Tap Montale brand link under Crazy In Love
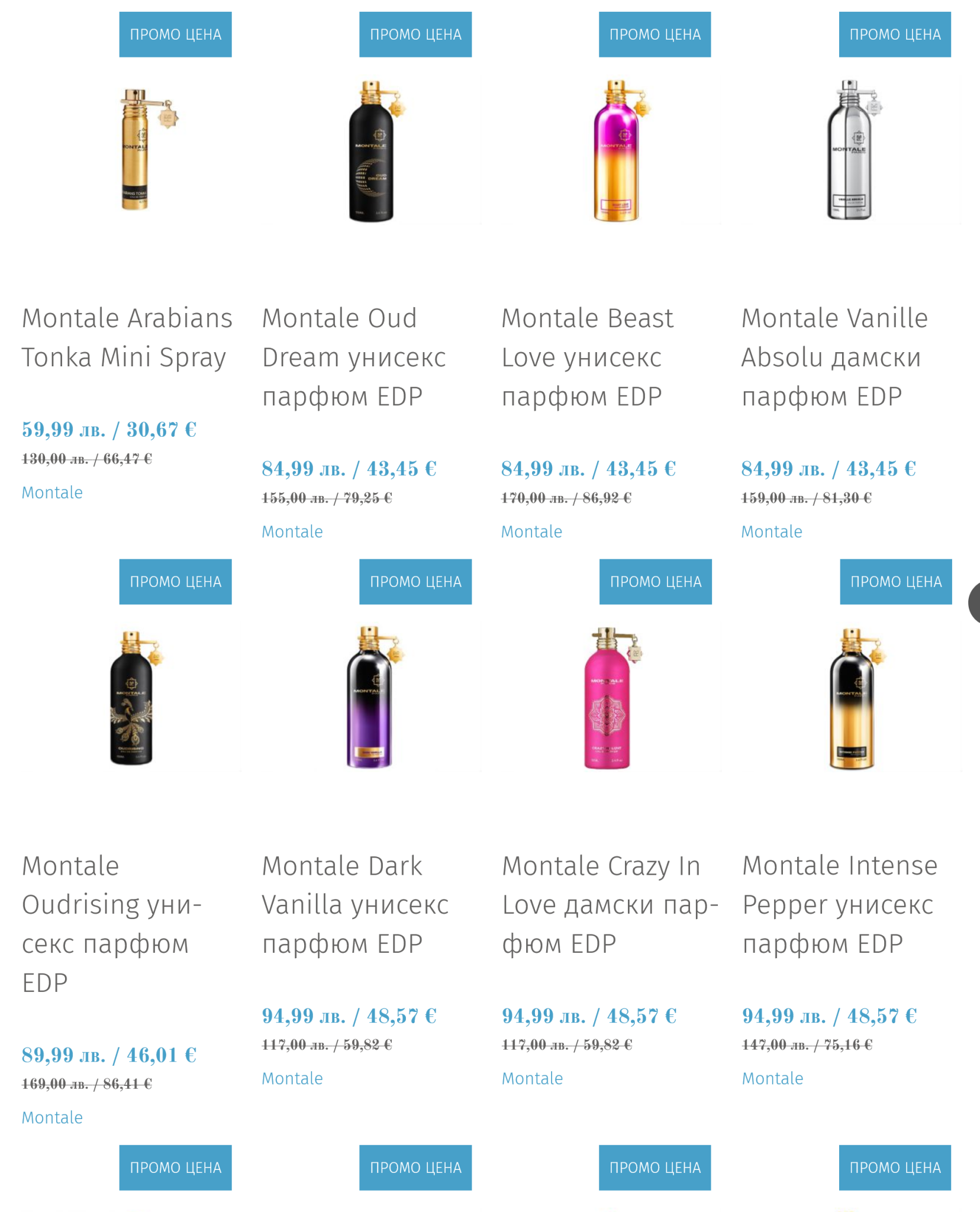This screenshot has height=1212, width=980. (532, 1078)
